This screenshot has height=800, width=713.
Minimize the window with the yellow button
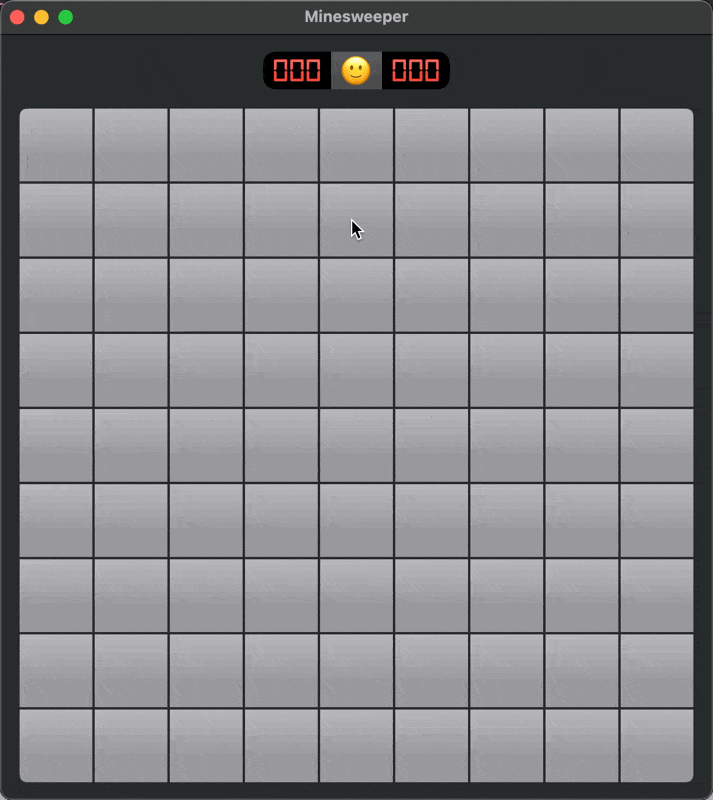pos(41,17)
